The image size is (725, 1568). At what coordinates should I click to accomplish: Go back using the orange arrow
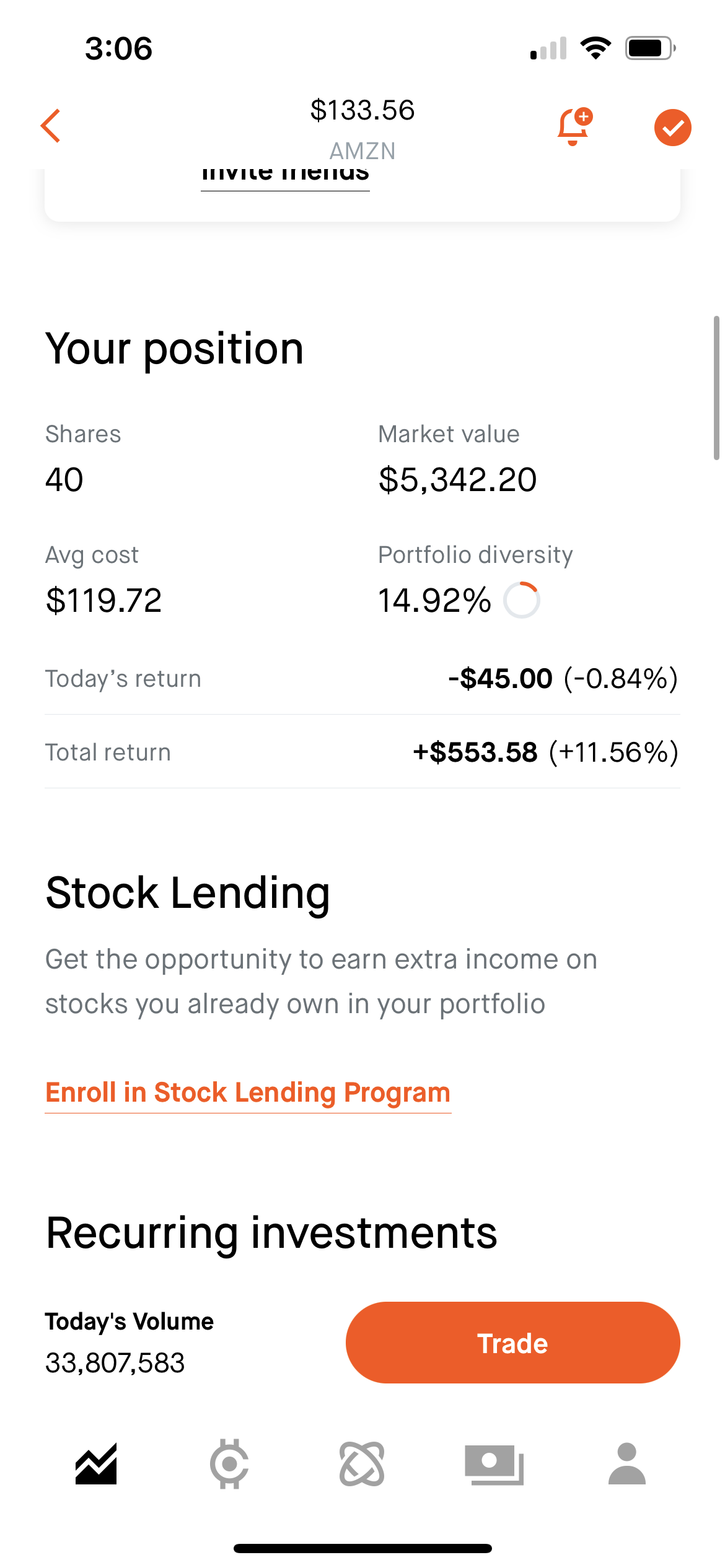pyautogui.click(x=51, y=126)
